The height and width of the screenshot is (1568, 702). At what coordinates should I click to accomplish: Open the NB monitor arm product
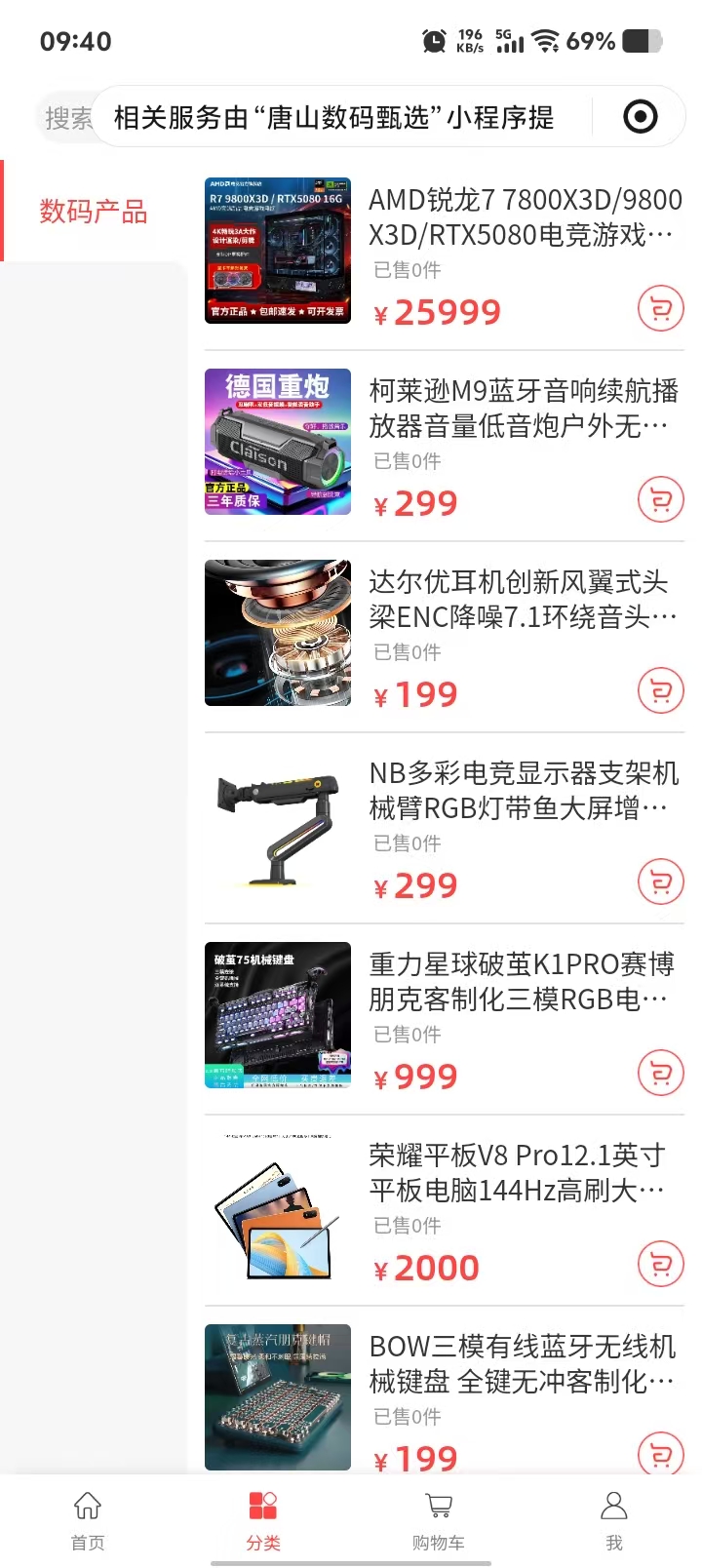coord(523,790)
